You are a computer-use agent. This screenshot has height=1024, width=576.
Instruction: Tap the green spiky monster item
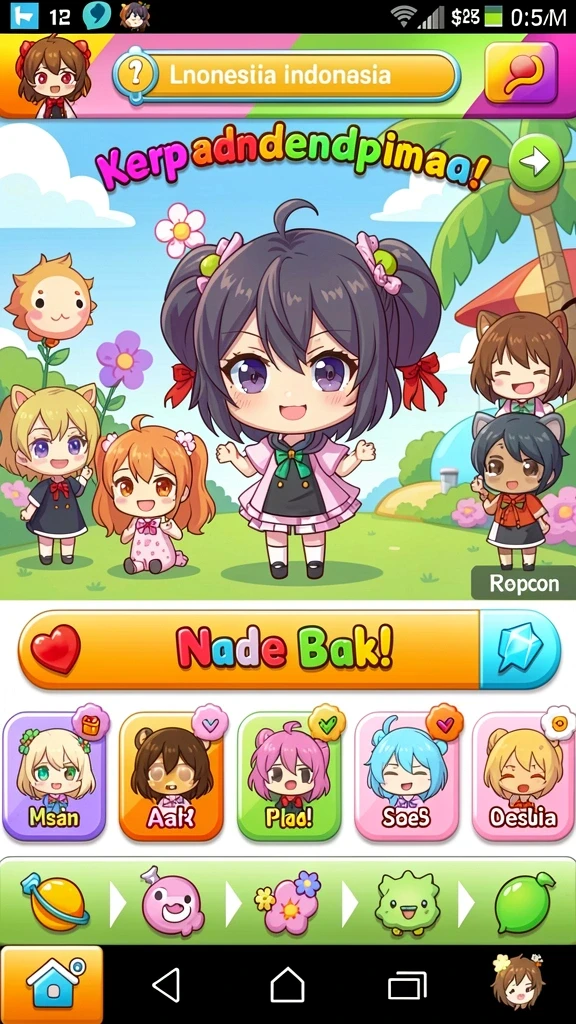[x=407, y=904]
